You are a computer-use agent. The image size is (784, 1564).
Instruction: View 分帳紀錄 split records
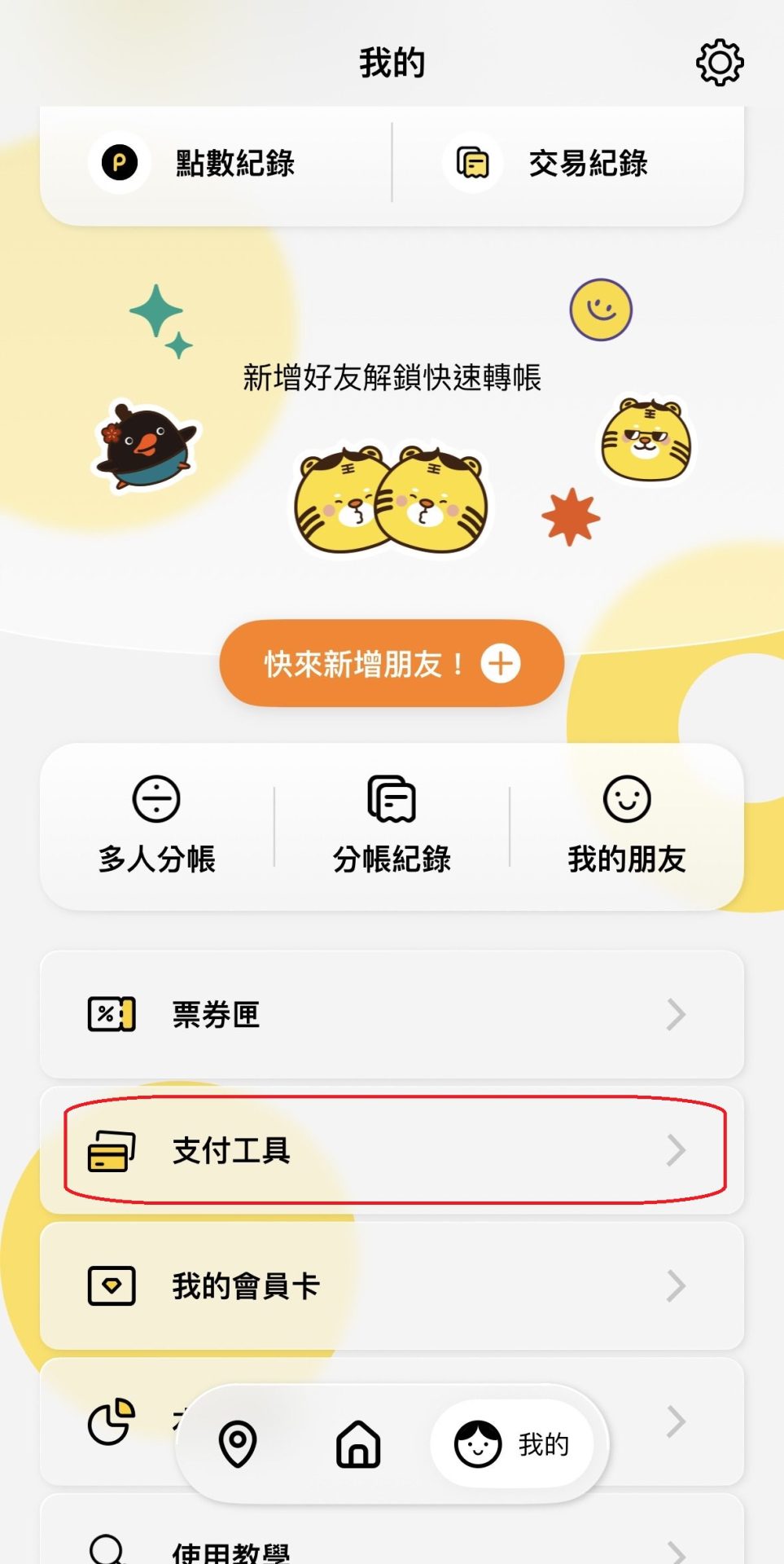[392, 826]
